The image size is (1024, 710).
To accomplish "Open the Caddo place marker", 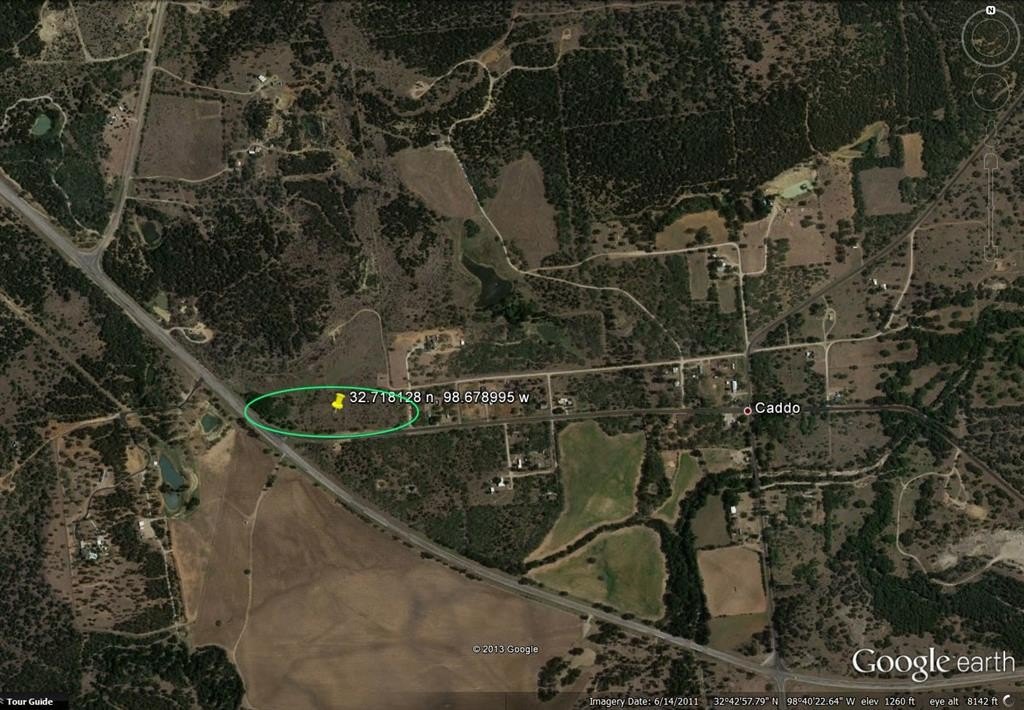I will pyautogui.click(x=747, y=409).
